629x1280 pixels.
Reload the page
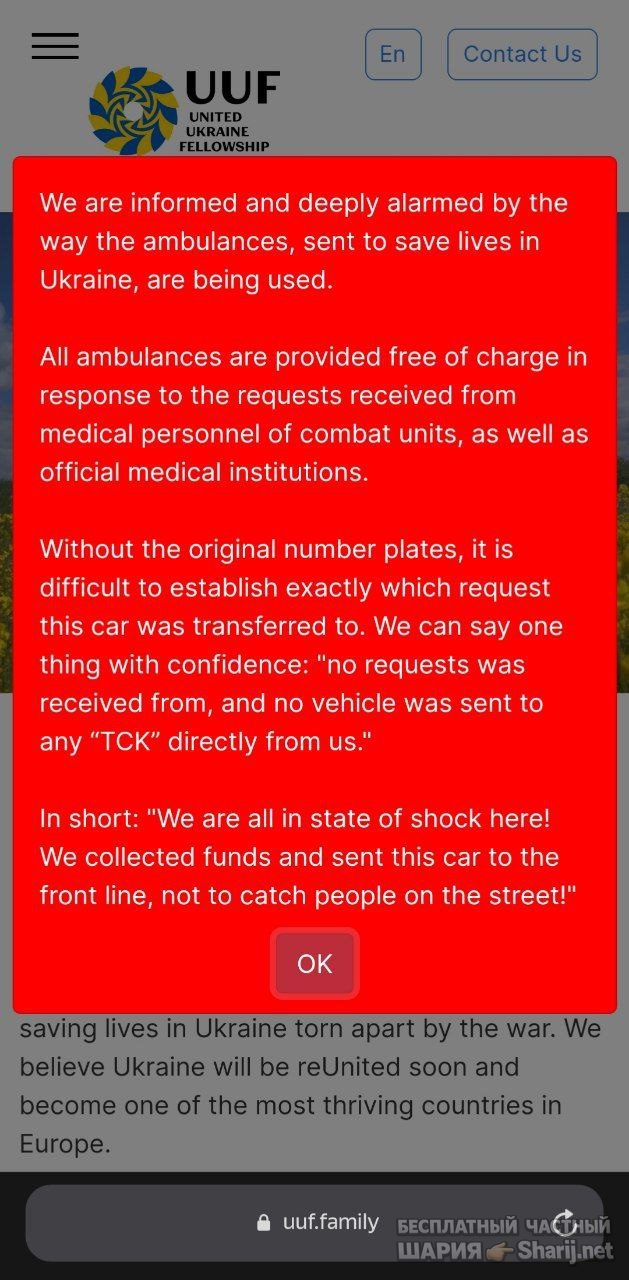pos(565,1222)
